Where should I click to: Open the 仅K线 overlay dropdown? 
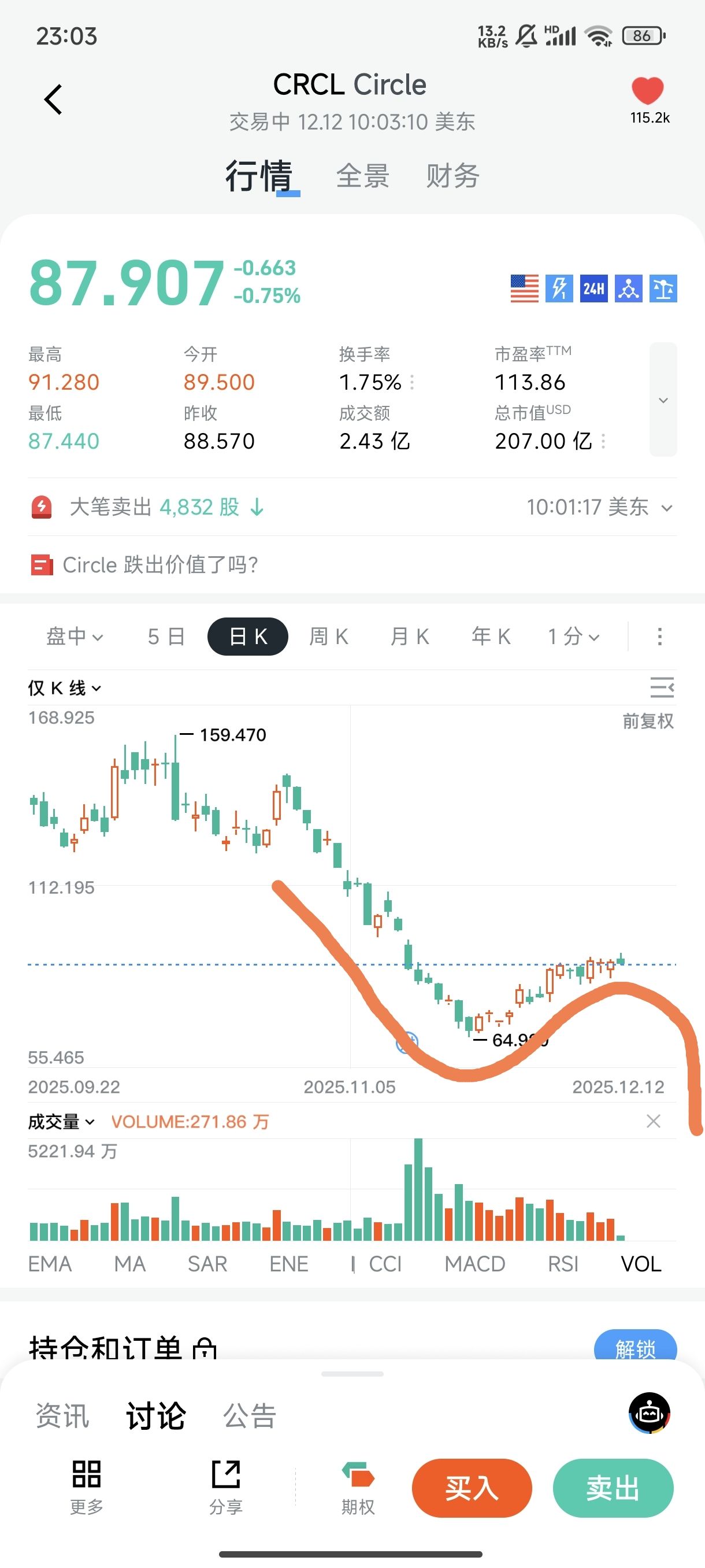click(64, 688)
